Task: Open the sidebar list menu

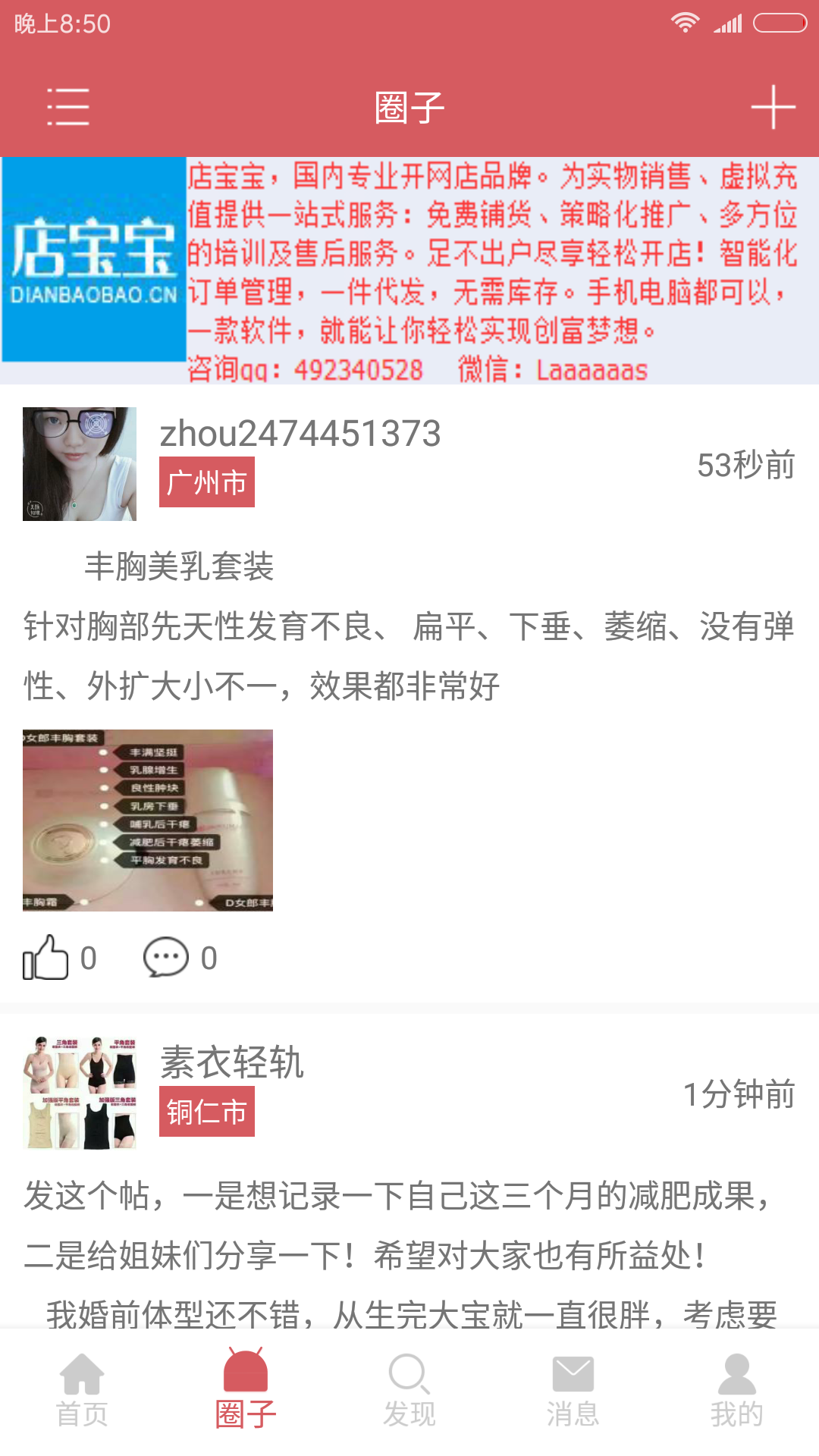Action: [x=68, y=108]
